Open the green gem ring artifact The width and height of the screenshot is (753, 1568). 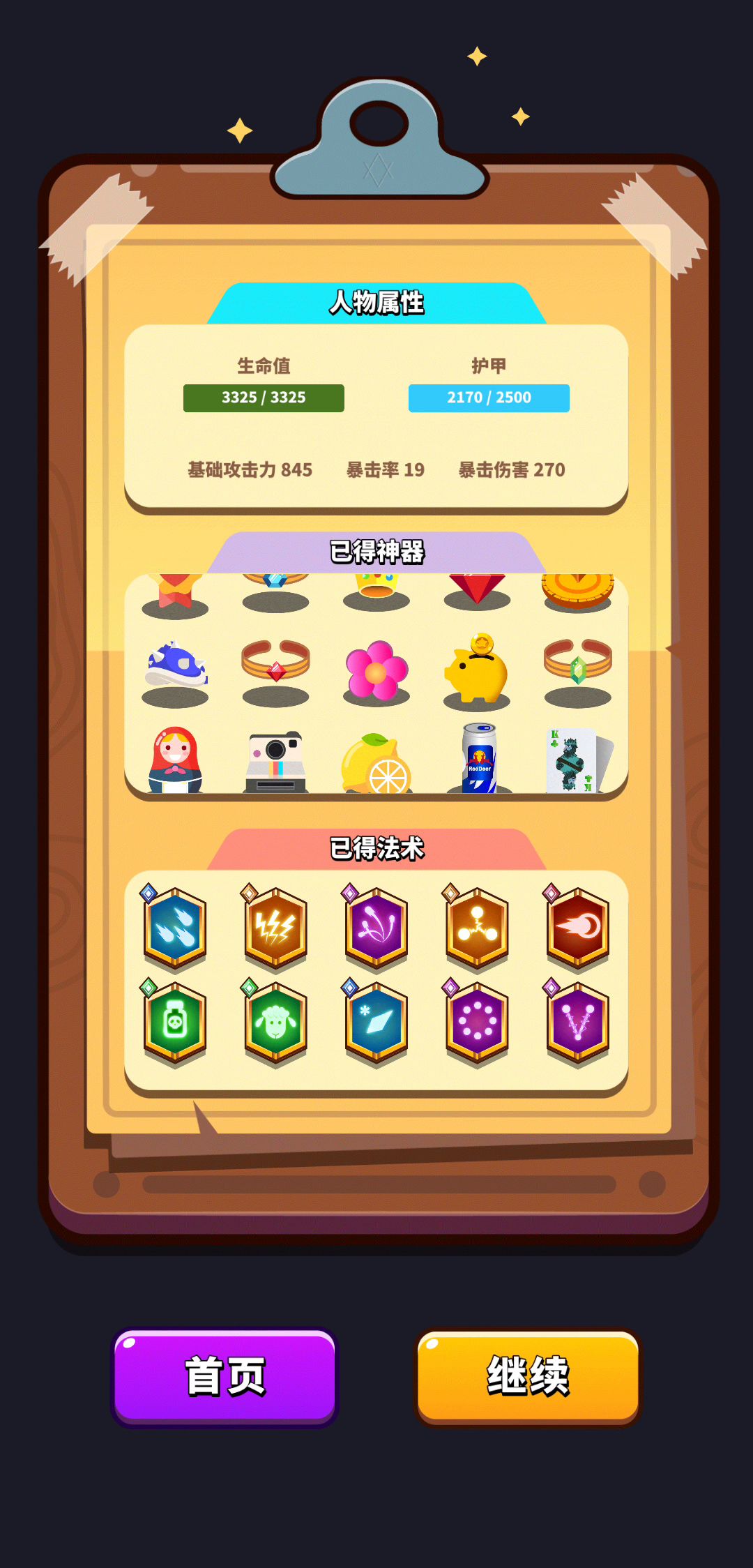[x=578, y=663]
